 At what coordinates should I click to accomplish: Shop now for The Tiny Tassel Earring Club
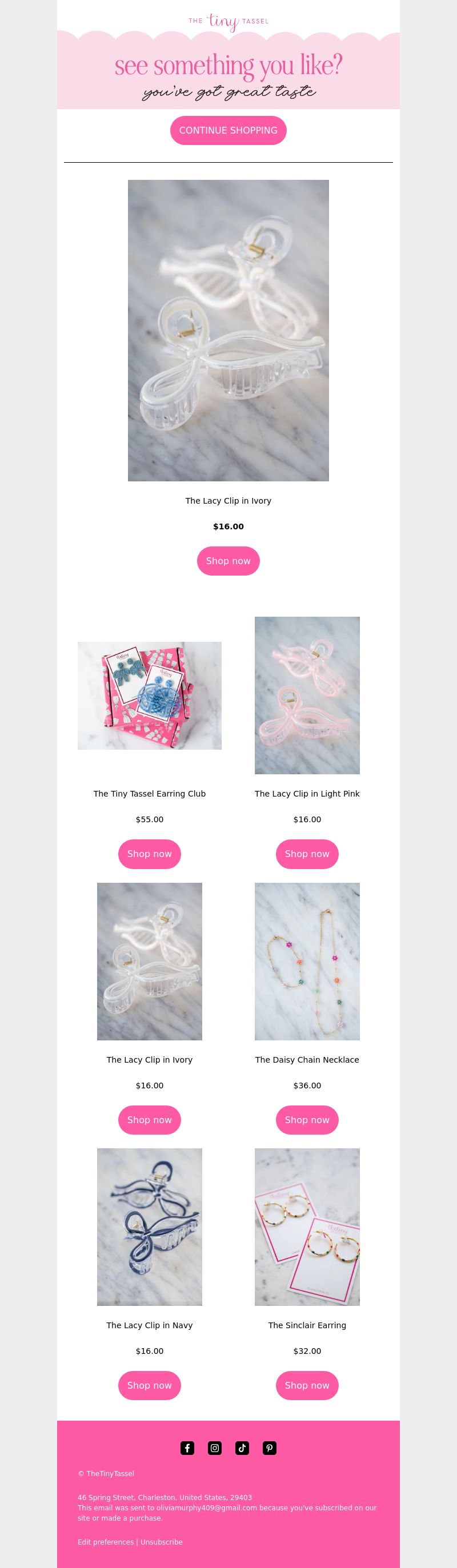149,854
